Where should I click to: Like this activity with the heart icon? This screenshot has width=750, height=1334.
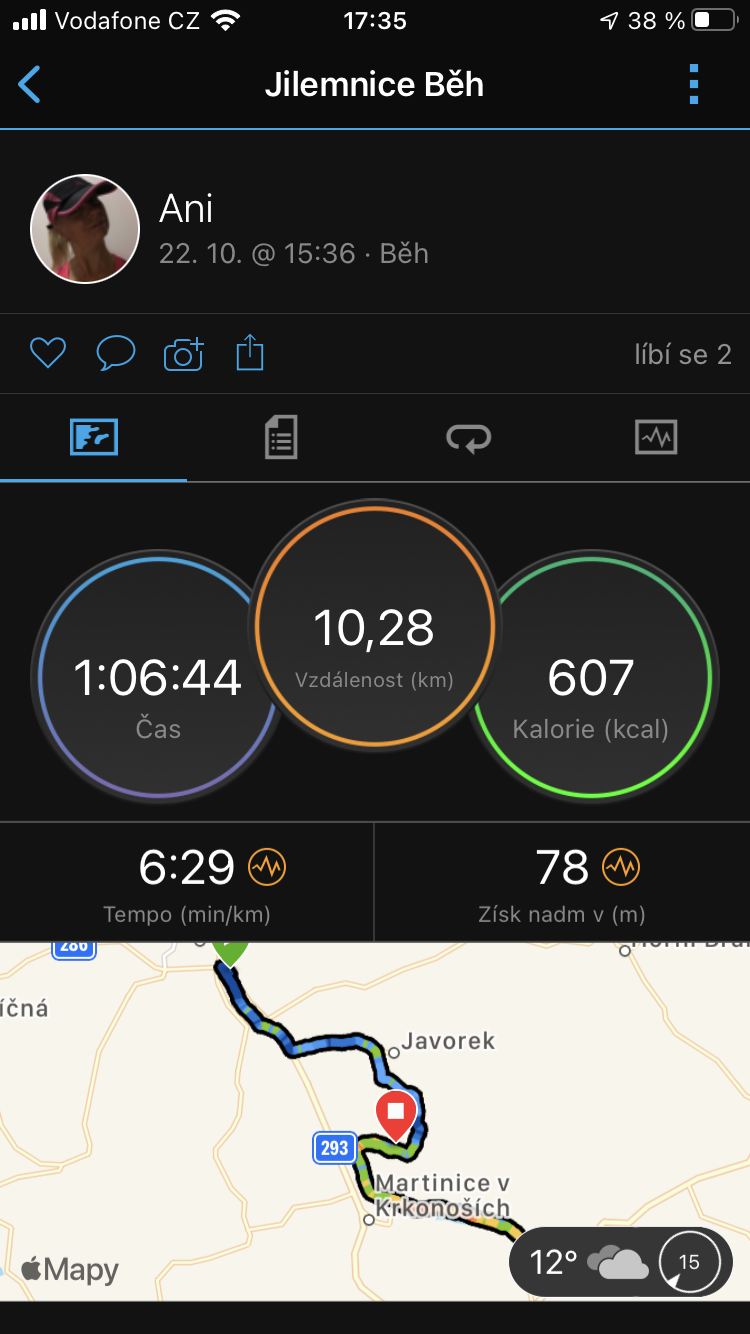47,353
